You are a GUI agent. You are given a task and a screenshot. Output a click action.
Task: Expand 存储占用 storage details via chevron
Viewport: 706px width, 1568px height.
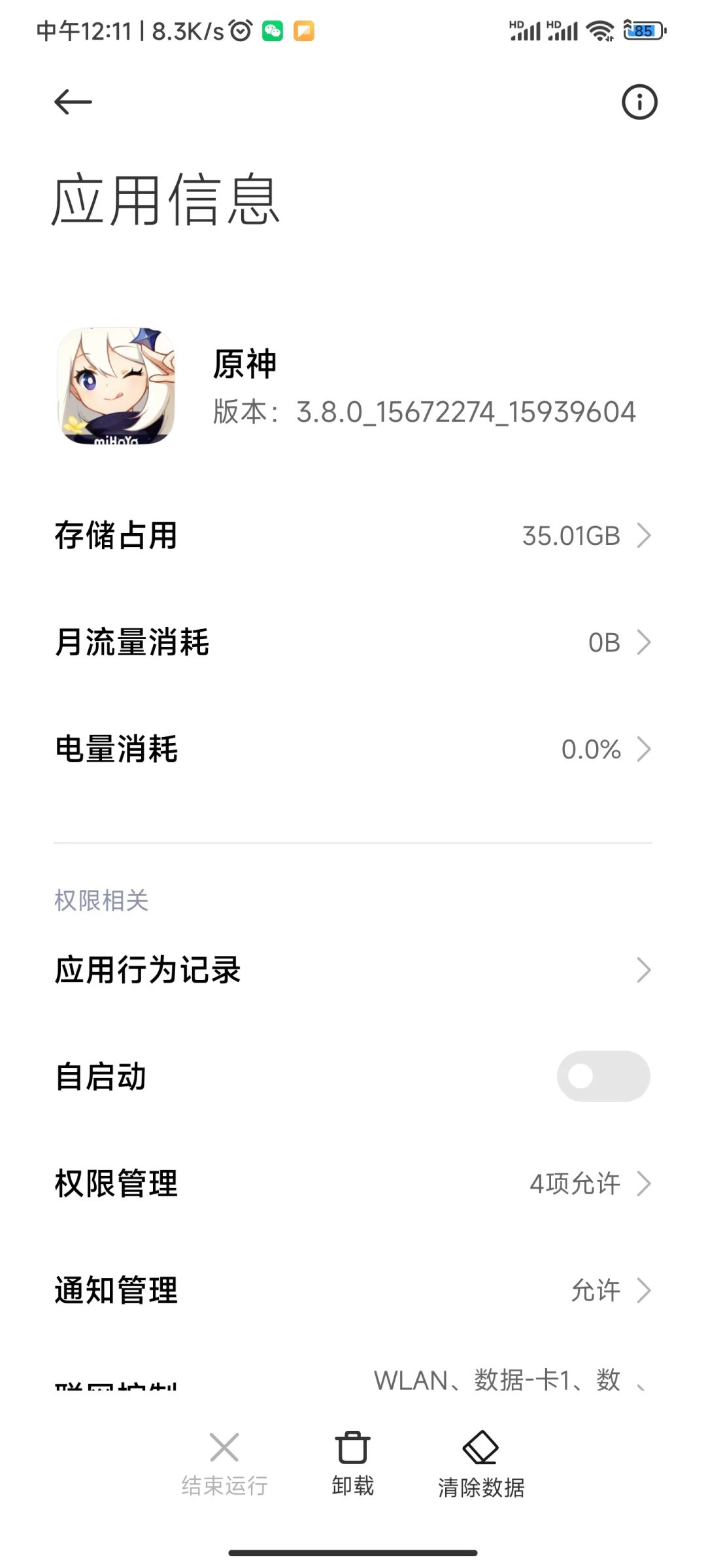(645, 535)
